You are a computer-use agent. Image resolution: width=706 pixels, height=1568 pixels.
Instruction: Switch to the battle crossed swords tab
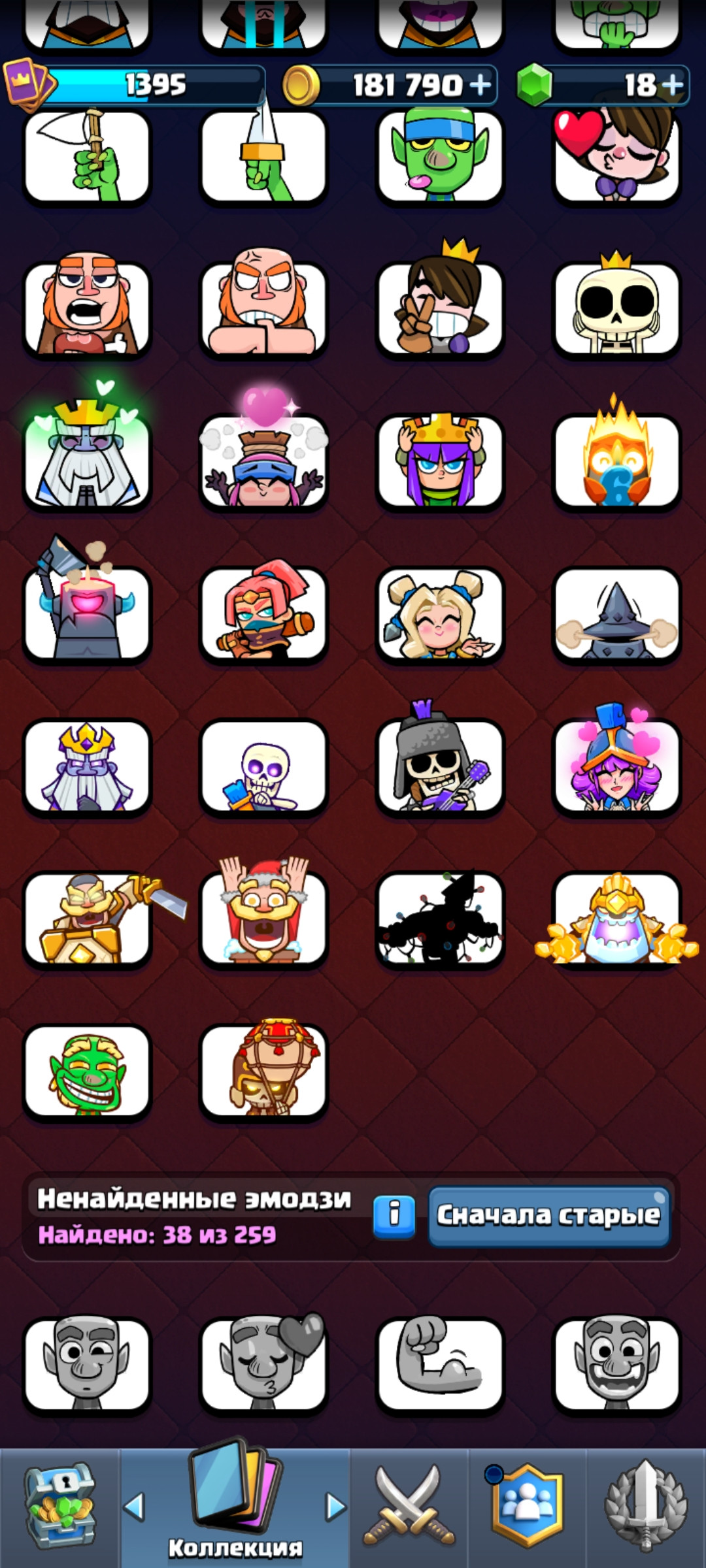tap(409, 1508)
